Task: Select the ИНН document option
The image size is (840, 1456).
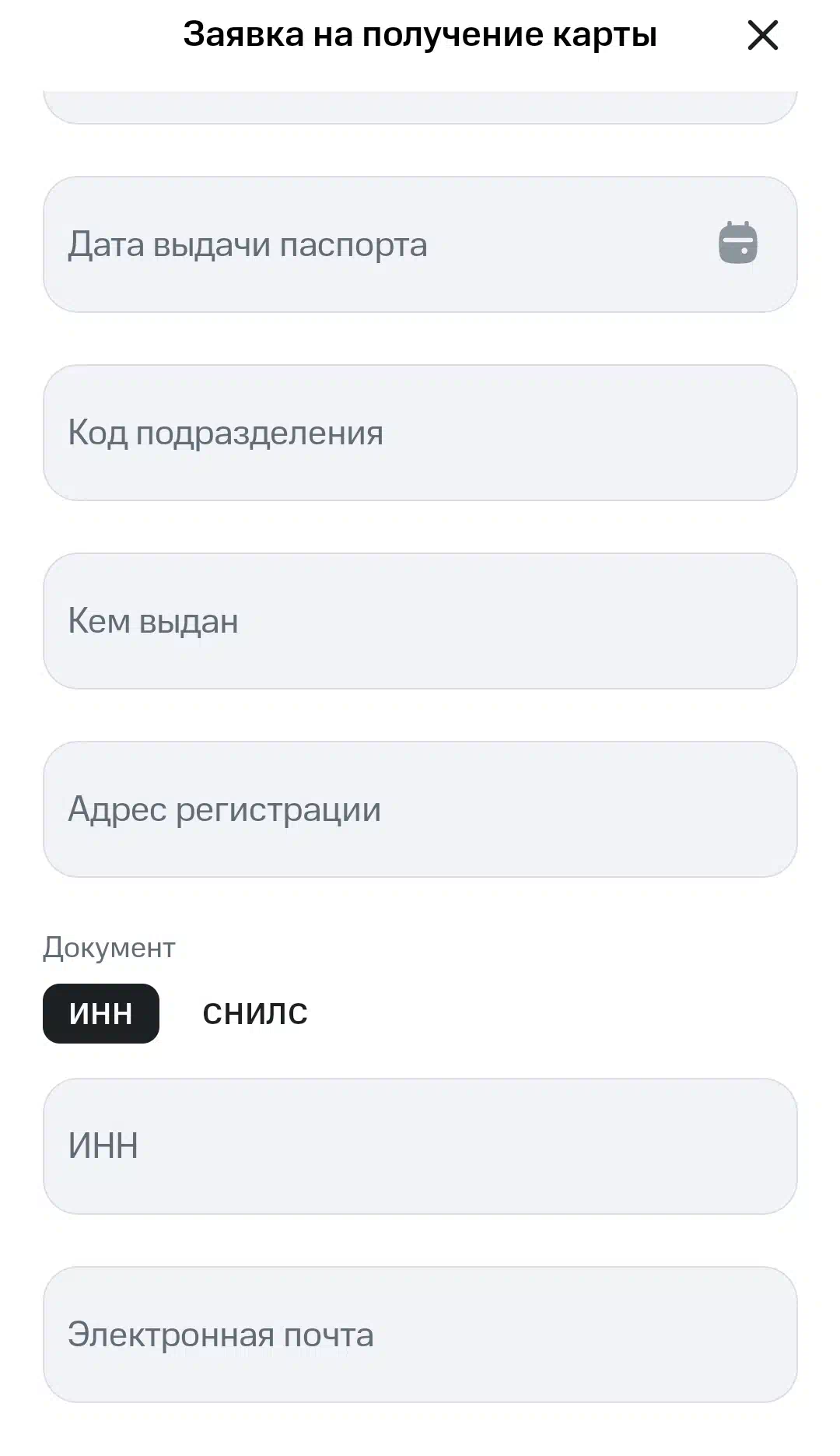Action: point(101,1013)
